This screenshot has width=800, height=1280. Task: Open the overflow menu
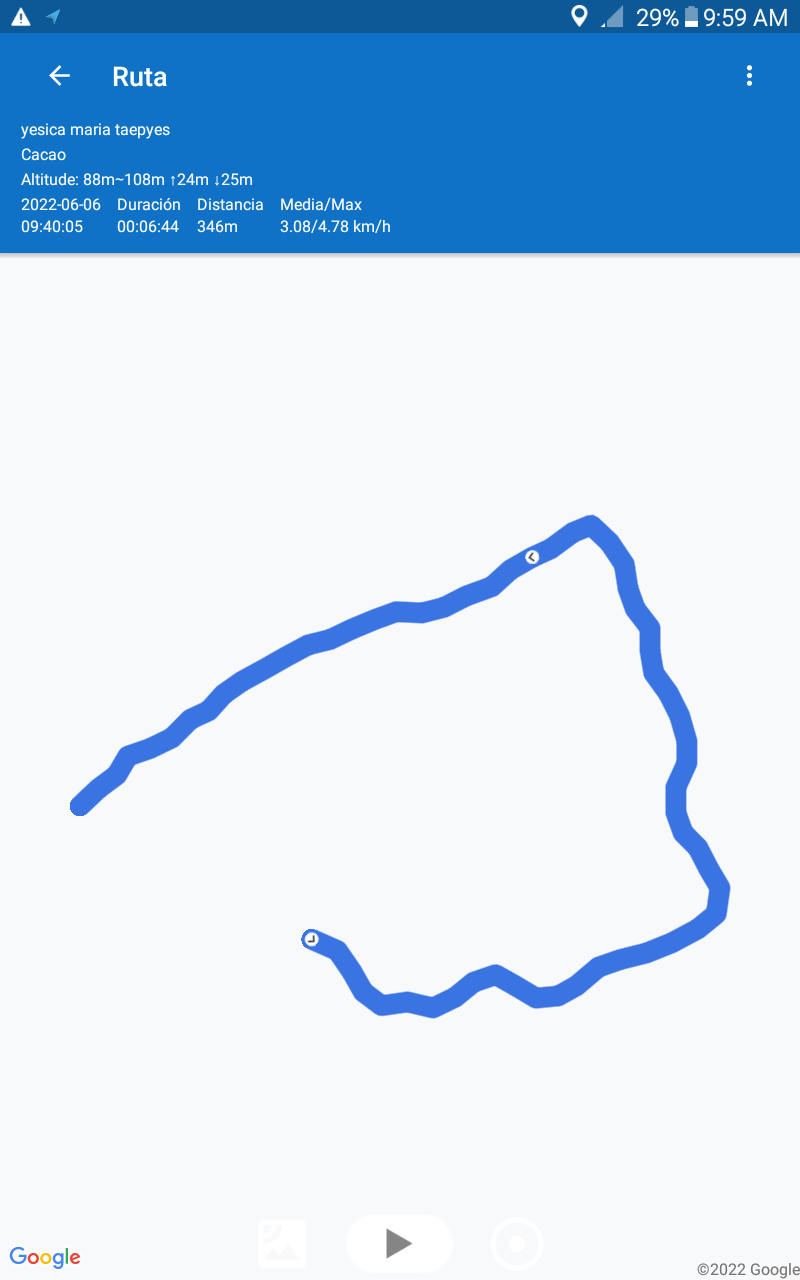coord(749,76)
